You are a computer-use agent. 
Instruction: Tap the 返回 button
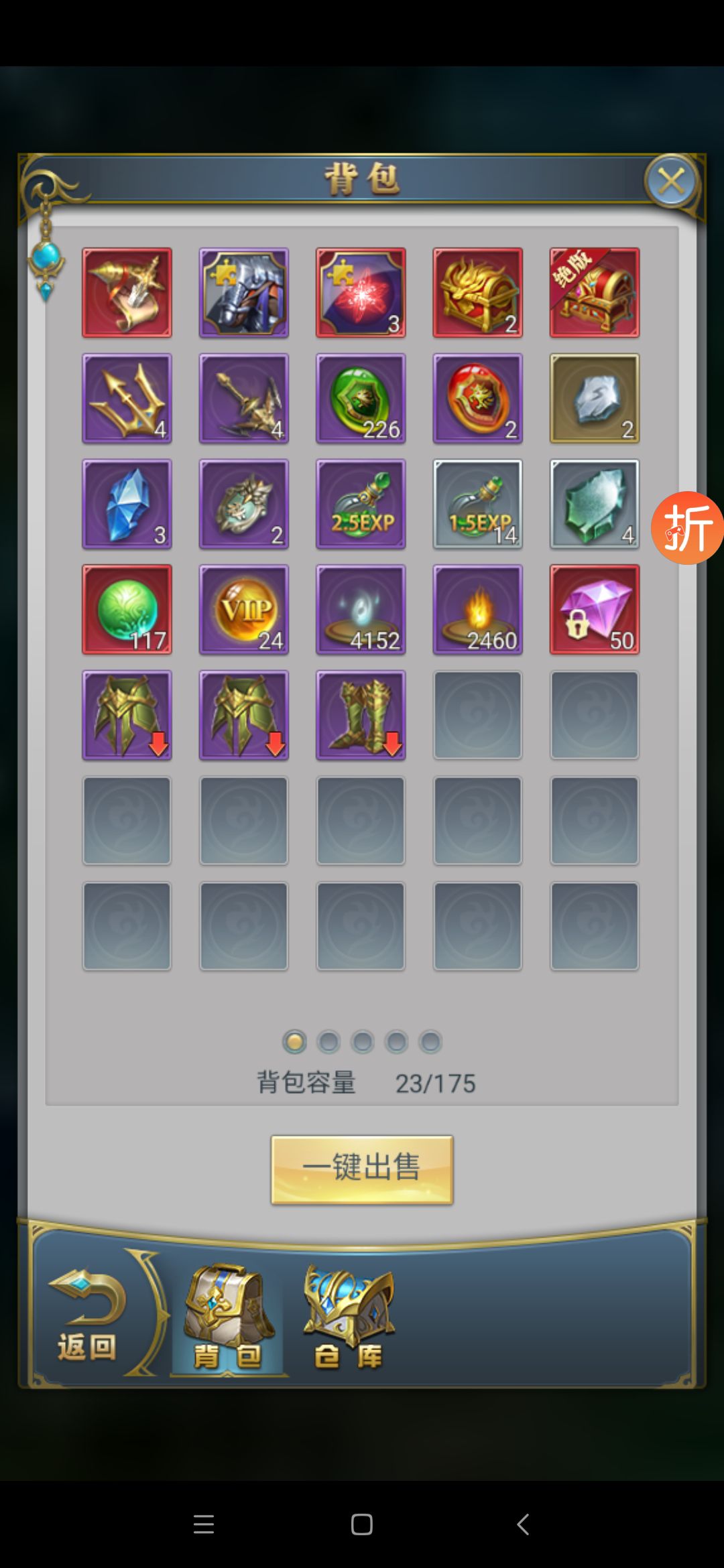click(87, 1317)
